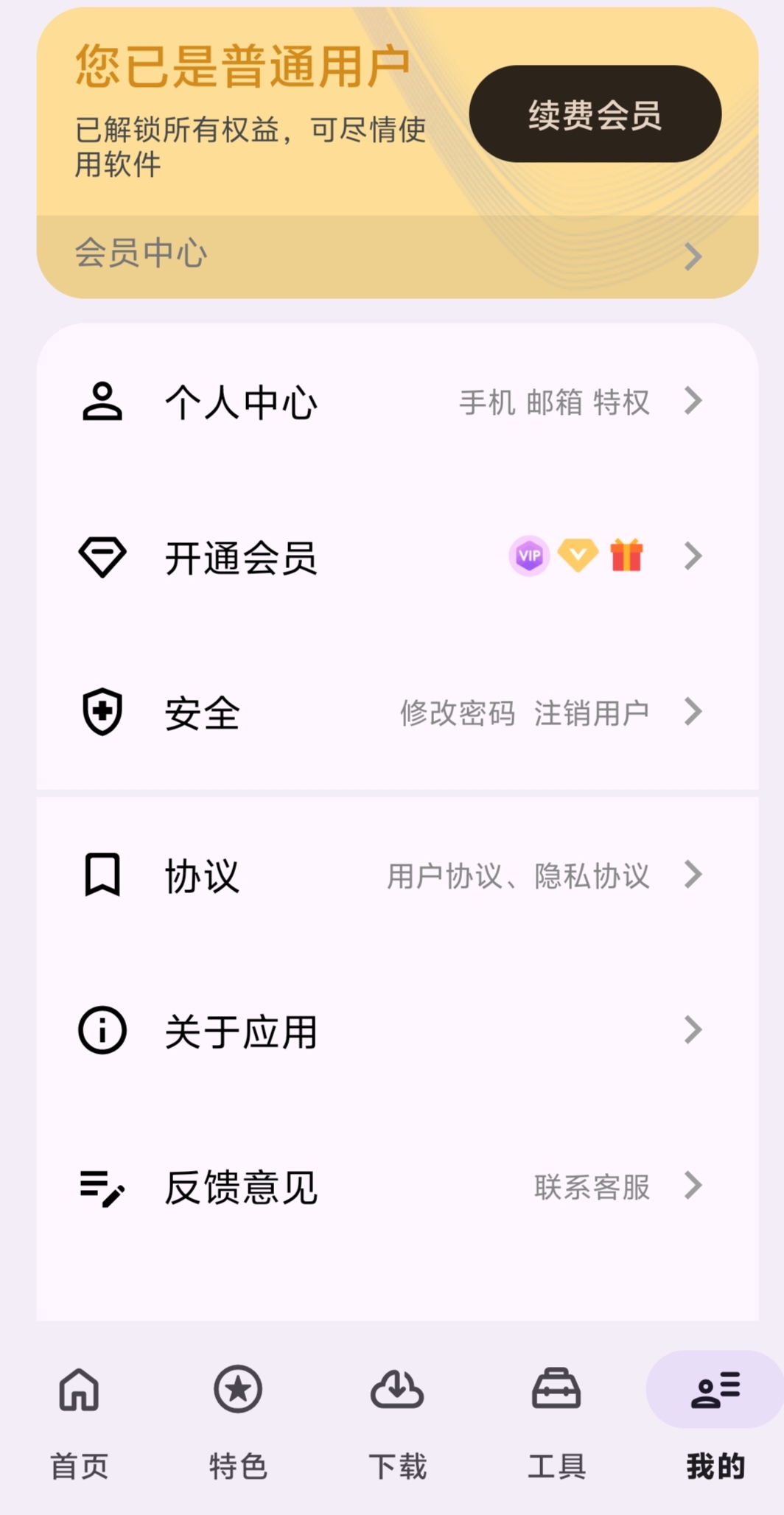View 协议 user and privacy agreements
Screen dimensions: 784x1515
[396, 875]
